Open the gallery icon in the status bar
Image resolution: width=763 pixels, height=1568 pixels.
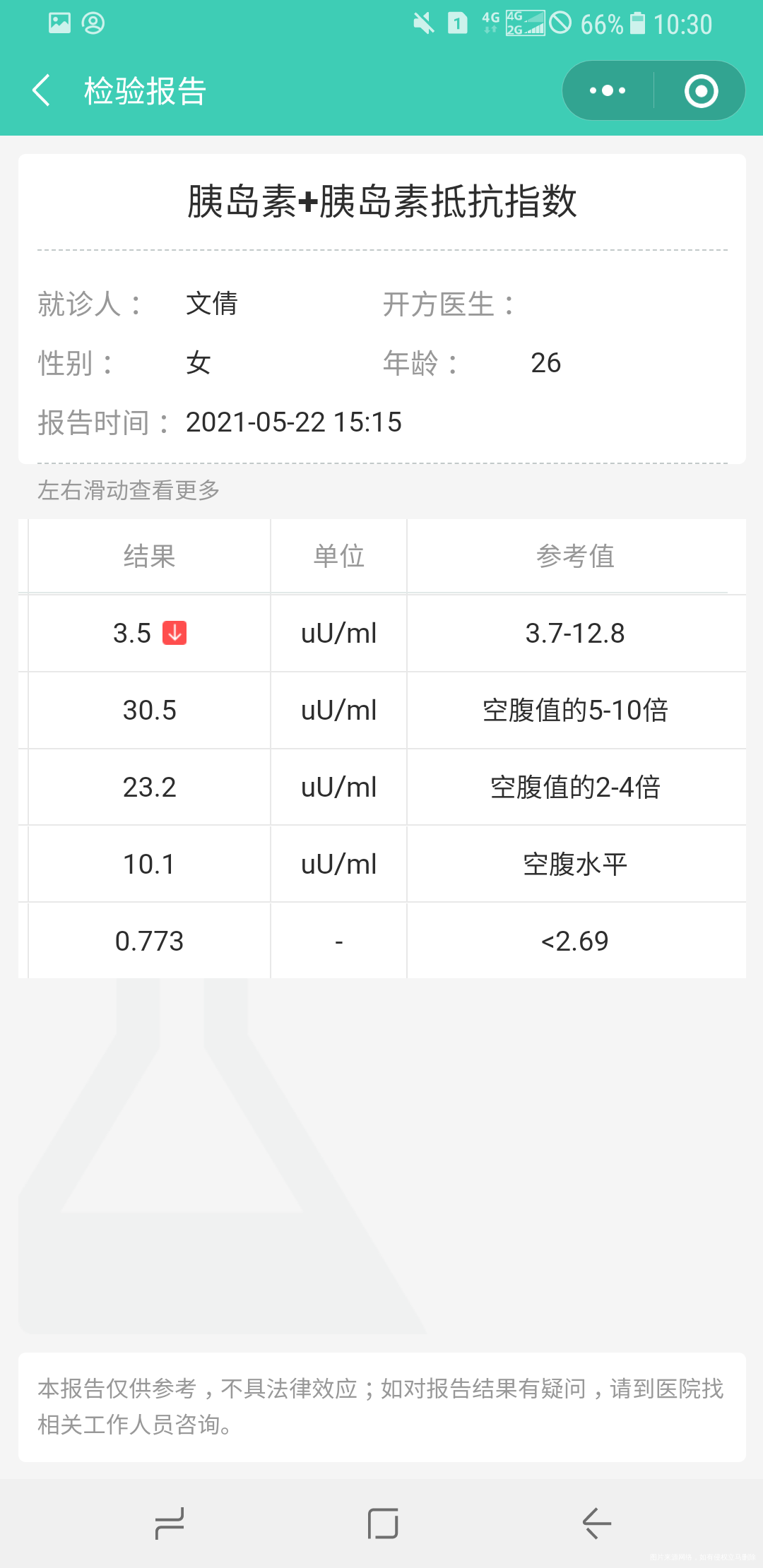59,23
